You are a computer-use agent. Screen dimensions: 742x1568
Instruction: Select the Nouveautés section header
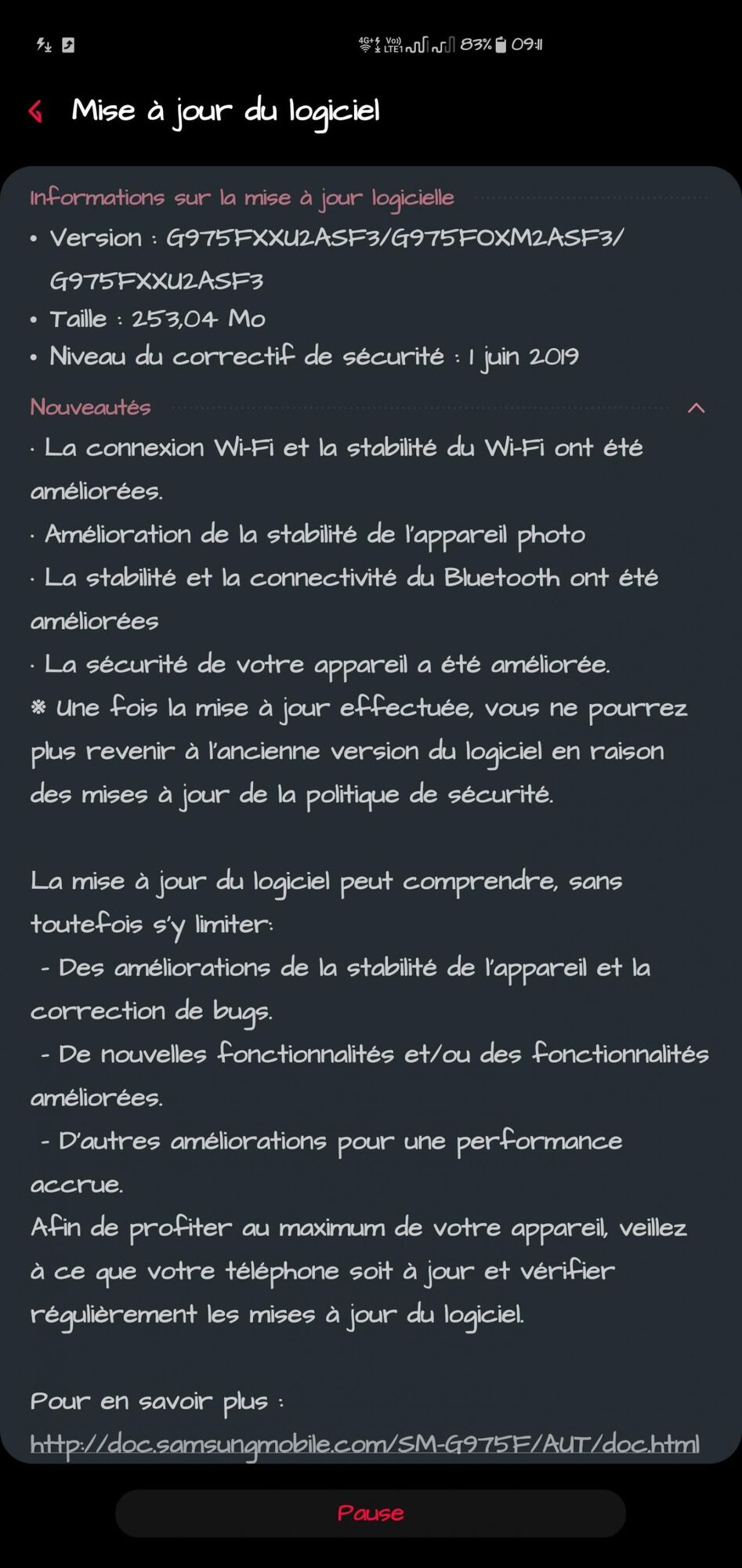[x=89, y=408]
